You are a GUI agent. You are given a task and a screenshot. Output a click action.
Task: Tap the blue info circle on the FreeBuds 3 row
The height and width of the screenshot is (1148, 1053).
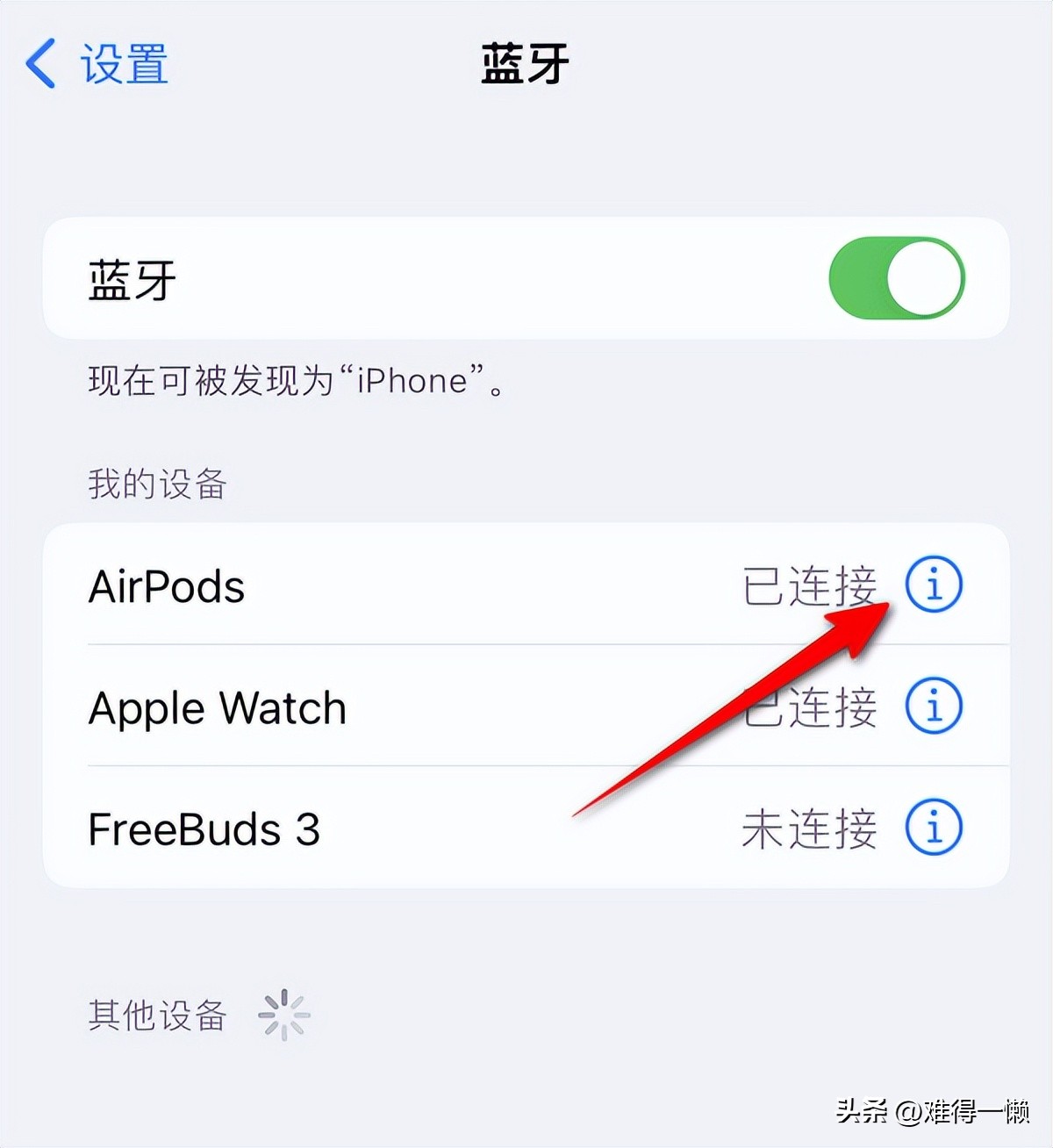click(935, 829)
